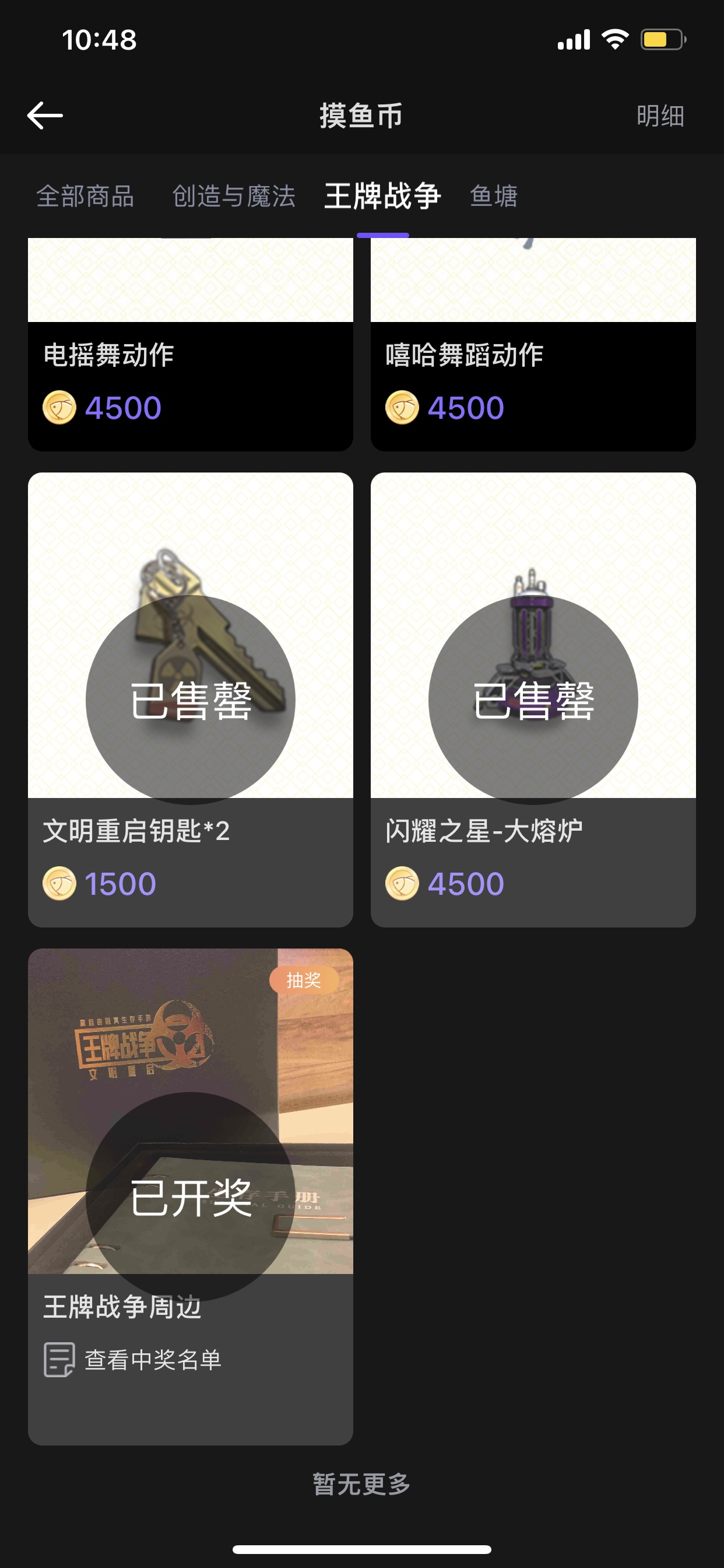Screen dimensions: 724x1568
Task: Switch to 创造与魔法 tab
Action: coord(234,196)
